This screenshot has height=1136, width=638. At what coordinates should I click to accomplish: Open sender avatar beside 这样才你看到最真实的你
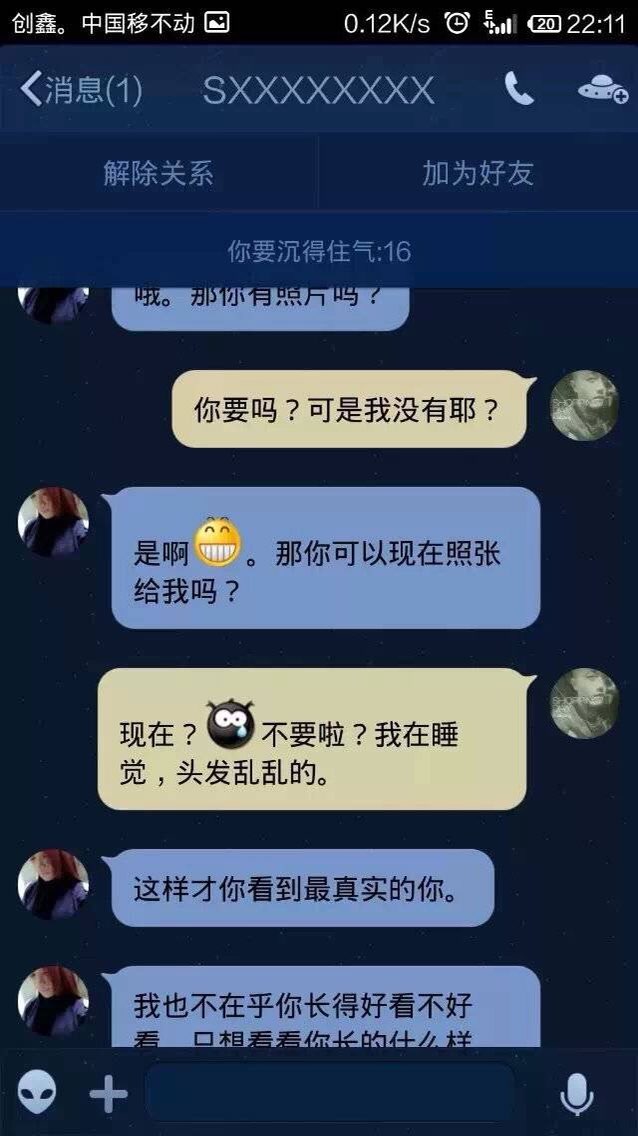tap(53, 885)
